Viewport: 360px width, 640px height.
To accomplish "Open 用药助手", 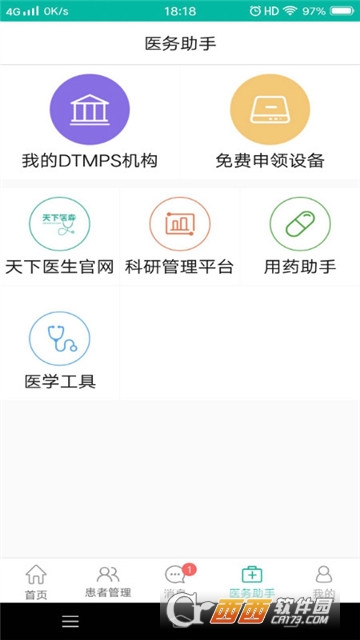I will click(x=300, y=236).
